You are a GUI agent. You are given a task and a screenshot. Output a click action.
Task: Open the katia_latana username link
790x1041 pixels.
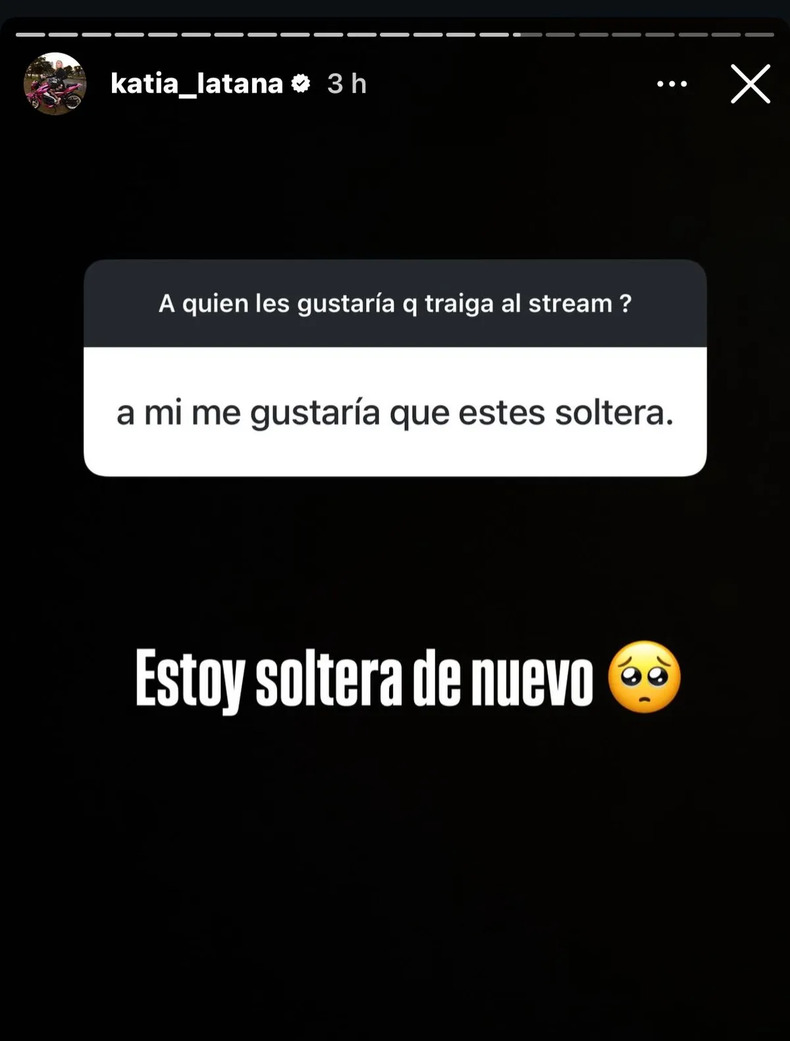tap(197, 84)
